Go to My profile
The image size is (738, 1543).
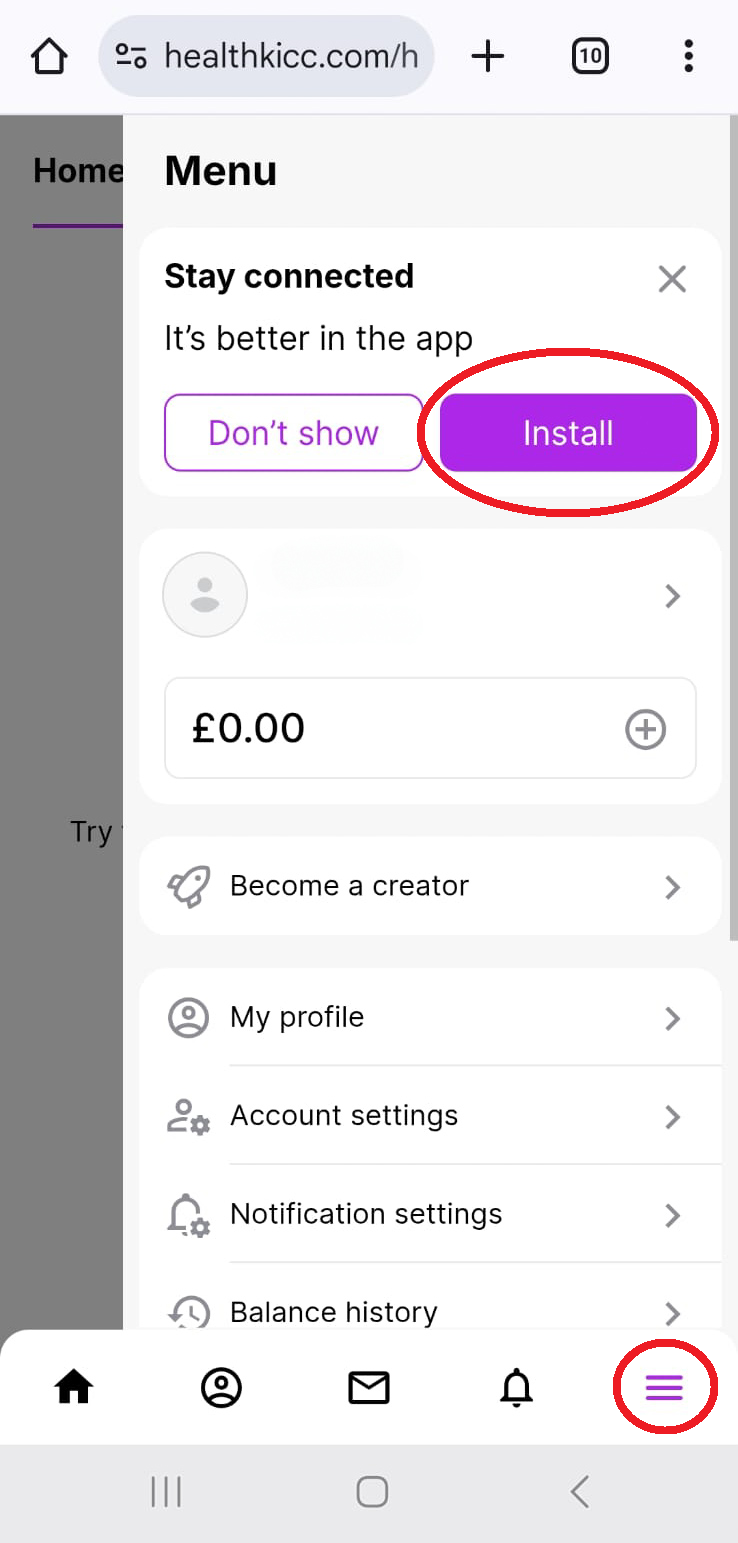point(430,1018)
